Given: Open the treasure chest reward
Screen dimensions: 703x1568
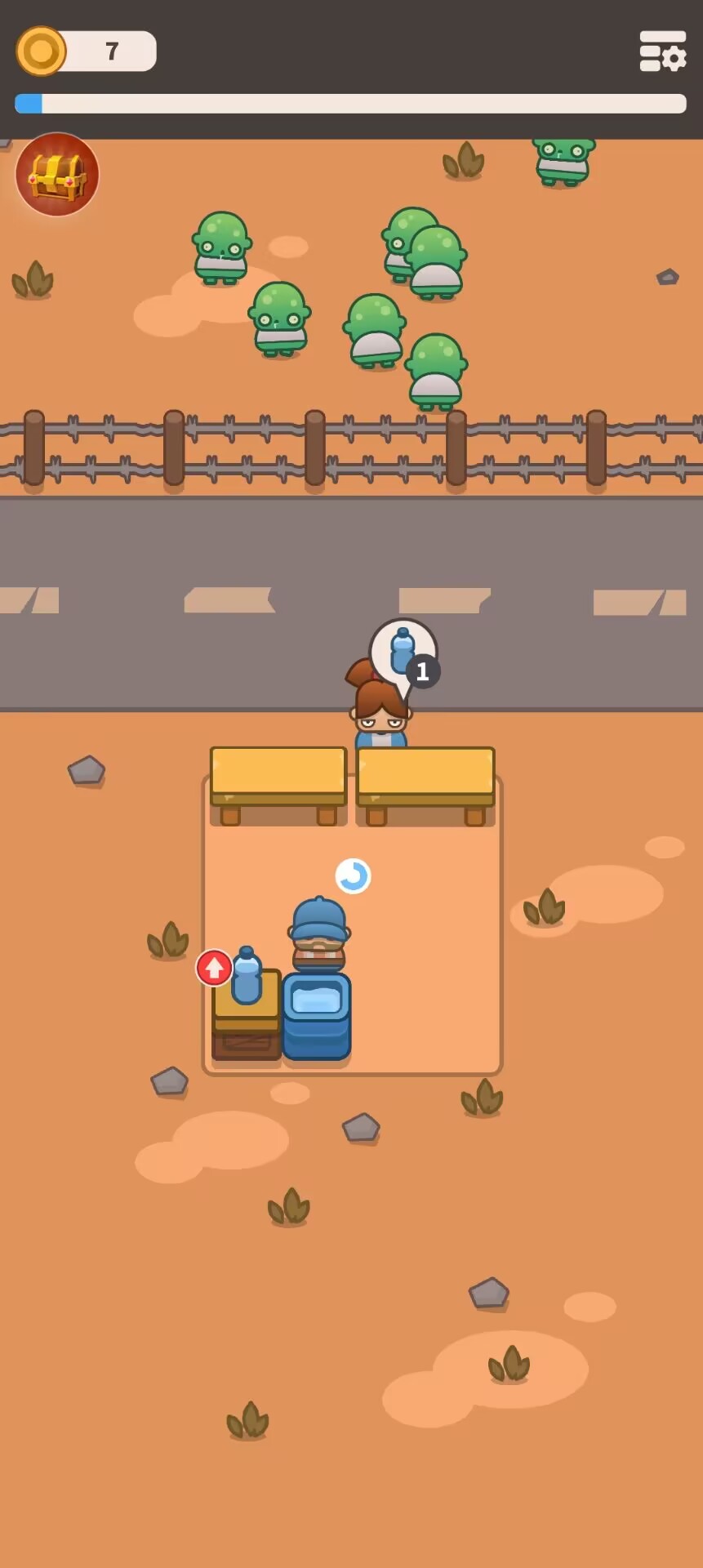Looking at the screenshot, I should pyautogui.click(x=57, y=175).
